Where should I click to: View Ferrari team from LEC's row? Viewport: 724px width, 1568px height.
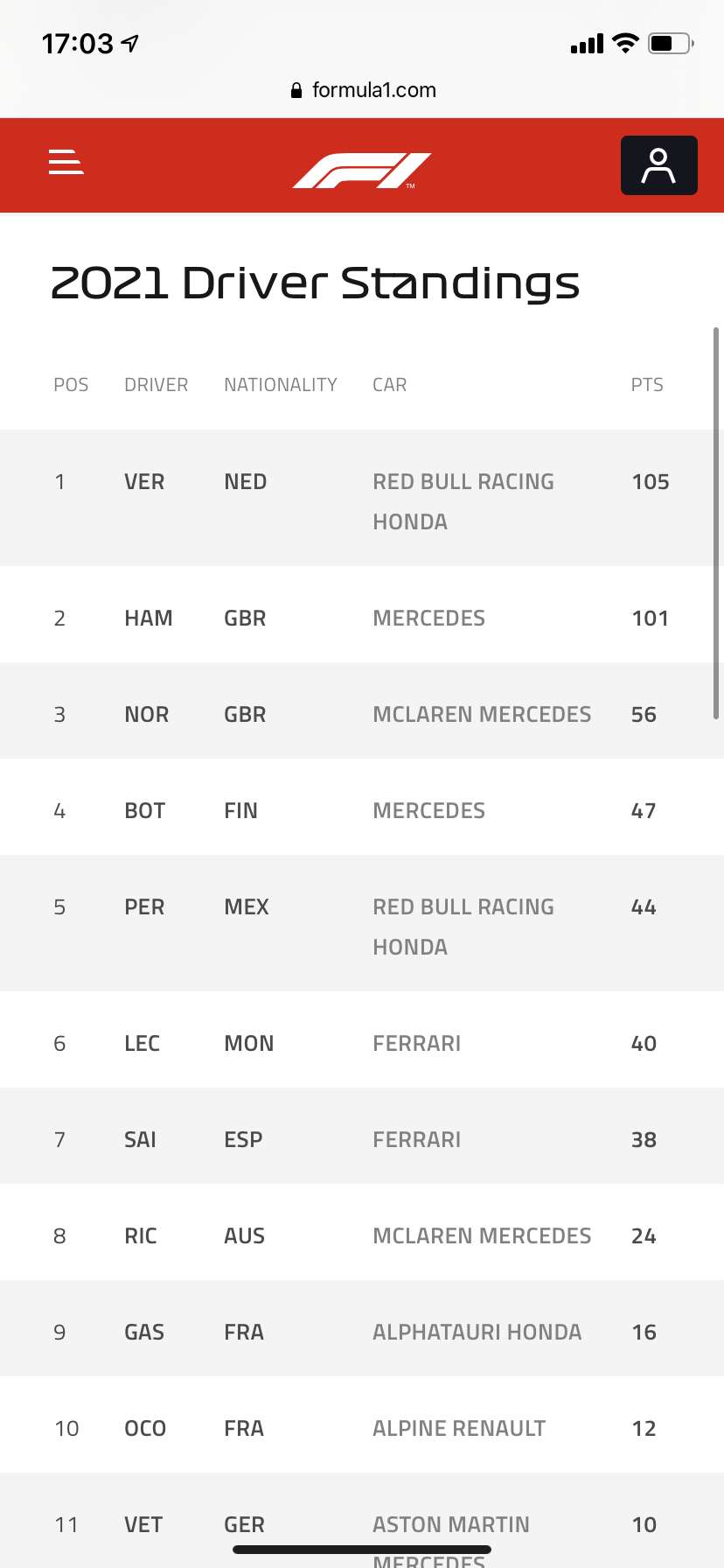(417, 1044)
